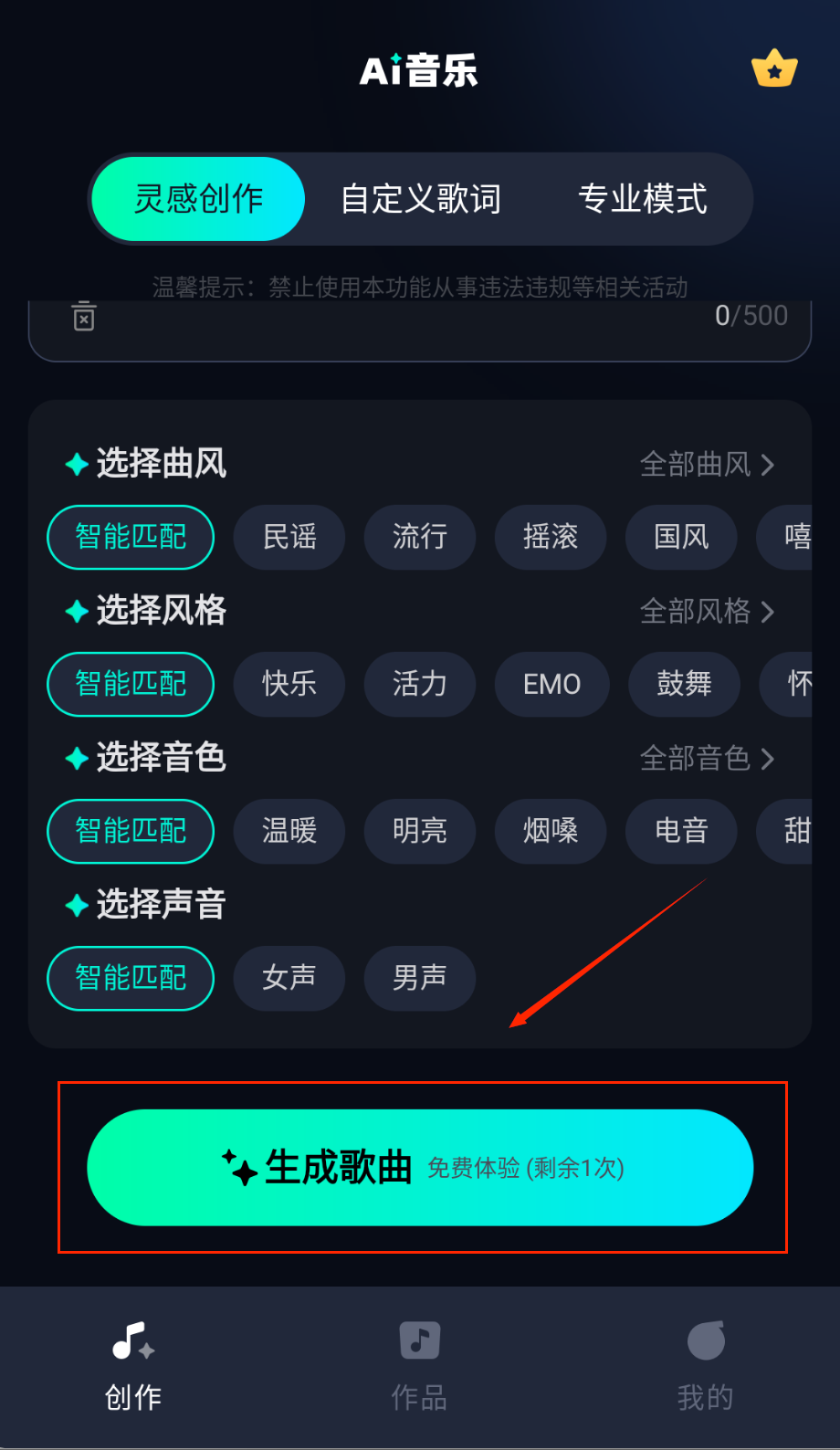Open 全部曲风 list
The width and height of the screenshot is (840, 1450).
[x=707, y=464]
